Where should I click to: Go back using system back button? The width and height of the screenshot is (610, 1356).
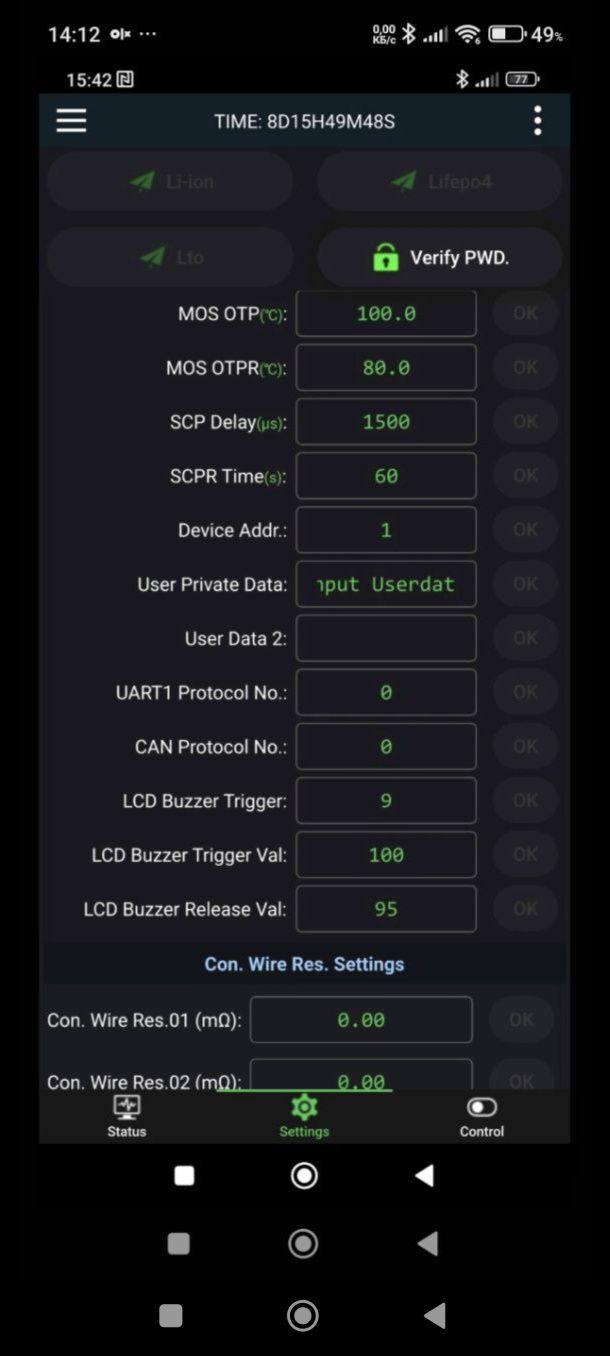point(424,1176)
